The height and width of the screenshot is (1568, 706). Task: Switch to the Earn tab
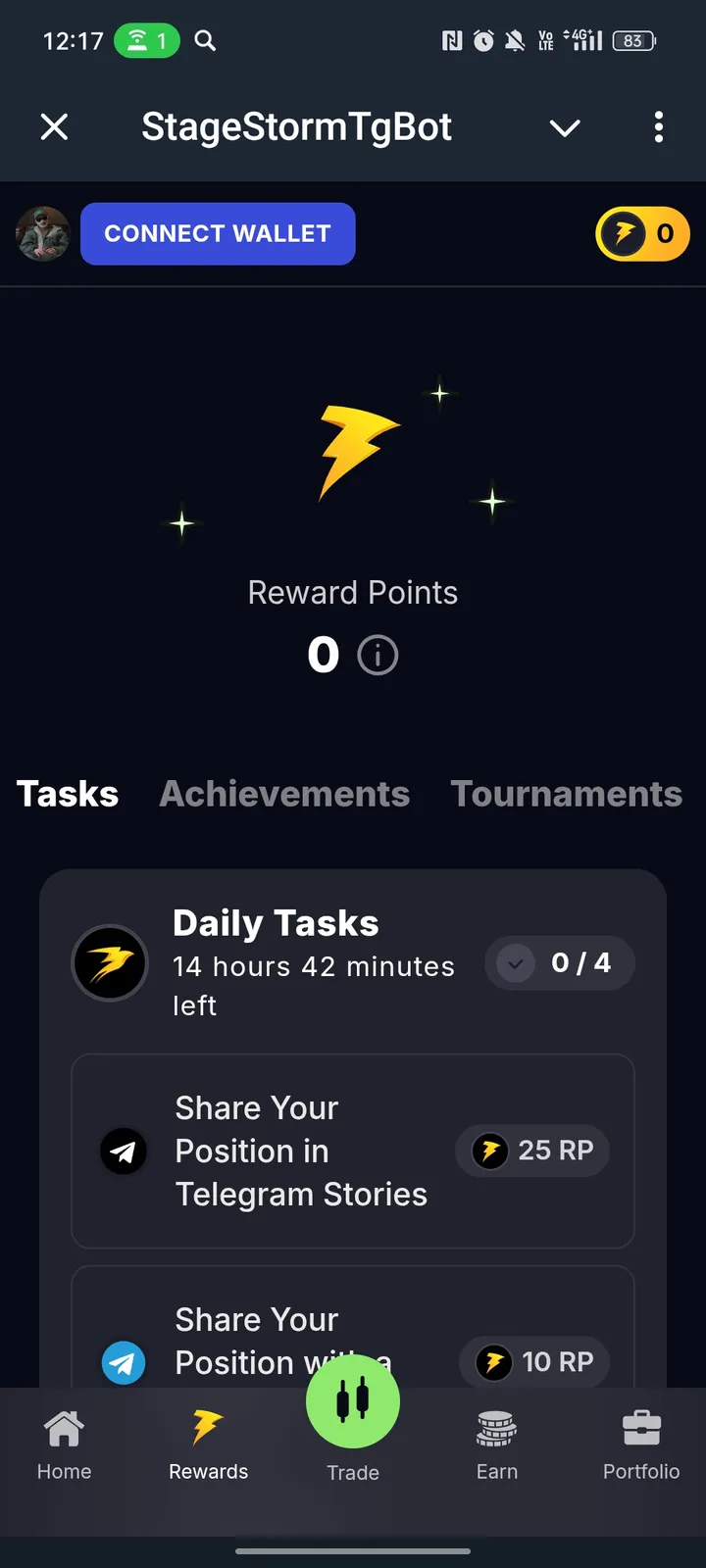tap(497, 1445)
